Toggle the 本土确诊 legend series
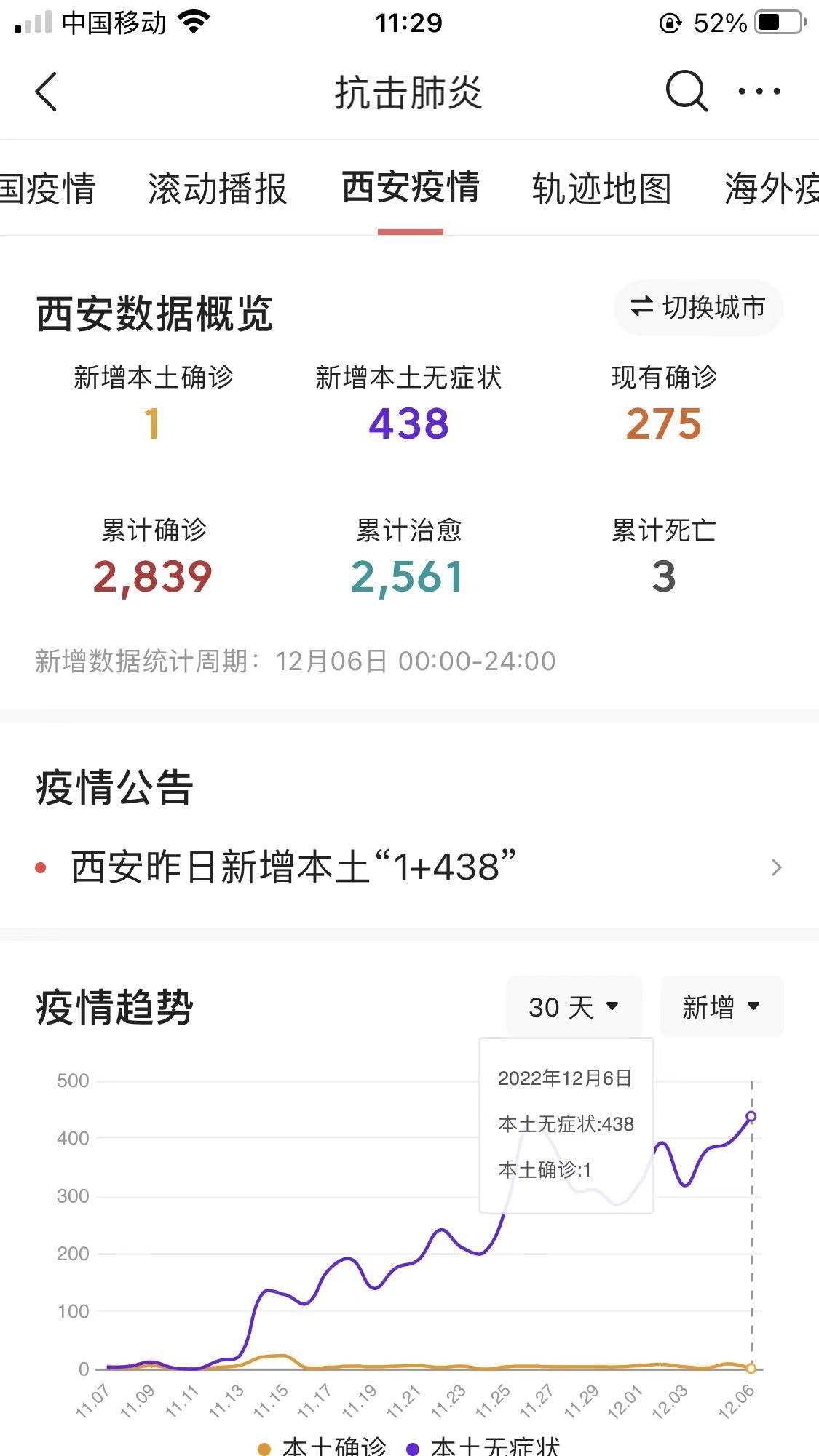The width and height of the screenshot is (819, 1456). pos(324,1445)
